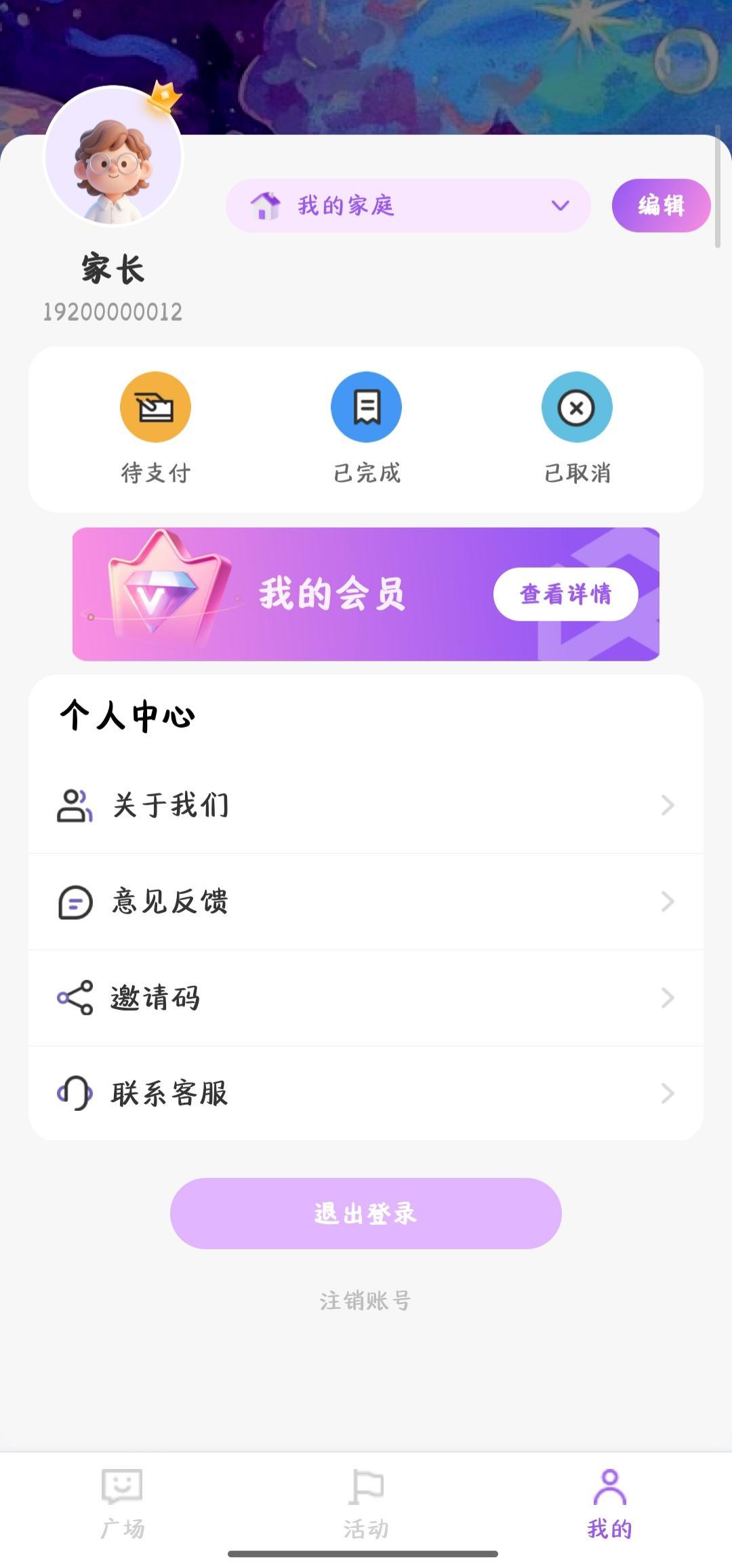Open the profile avatar
This screenshot has width=732, height=1568.
[x=114, y=157]
